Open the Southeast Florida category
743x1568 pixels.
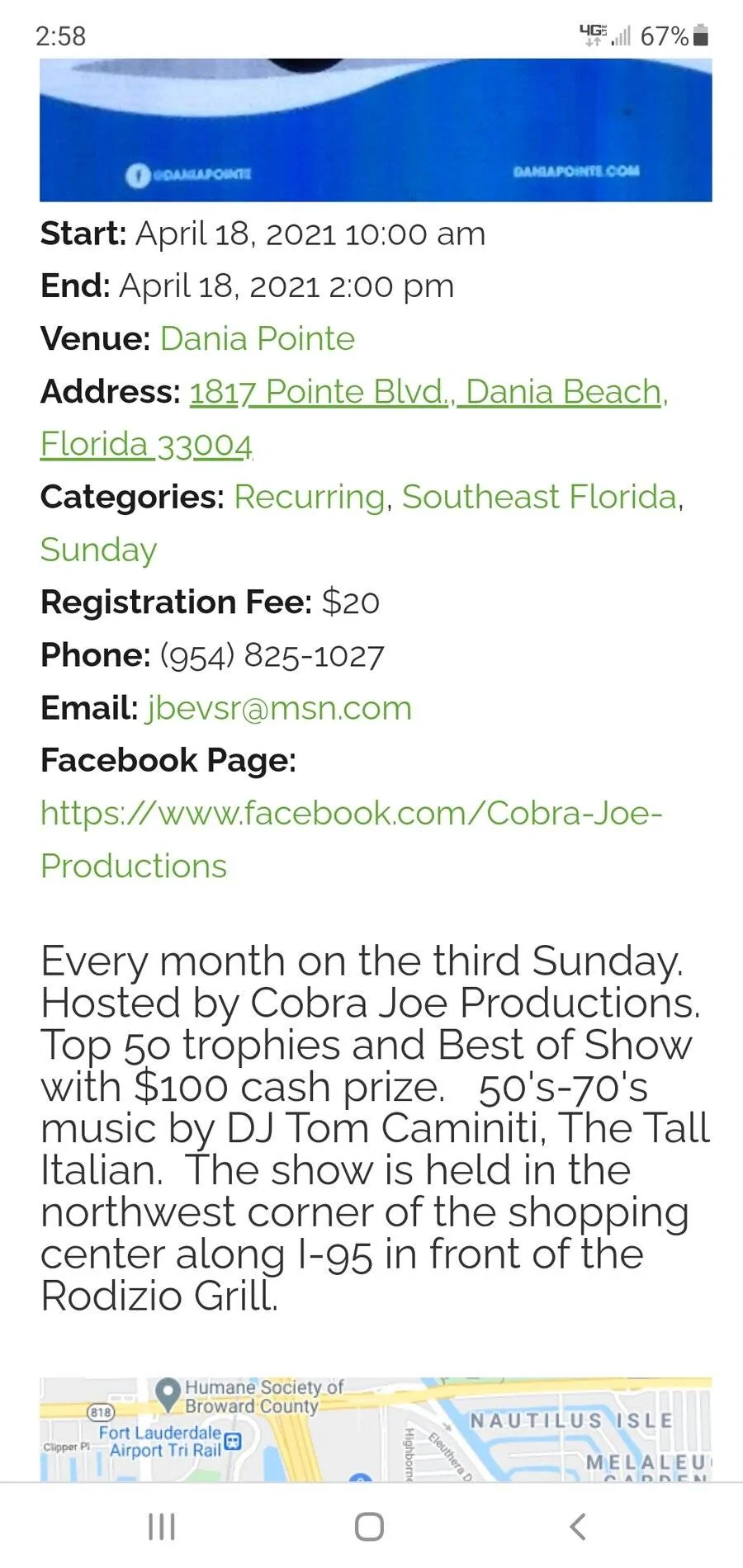pos(539,497)
